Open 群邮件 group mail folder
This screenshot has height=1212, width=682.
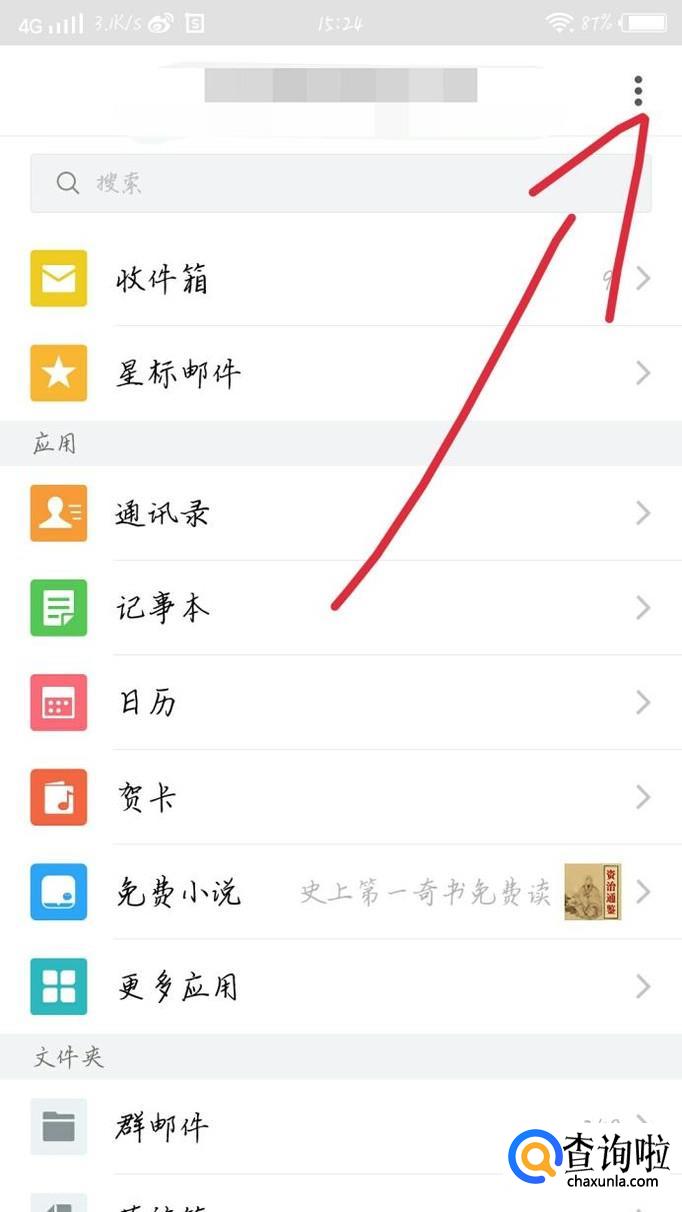pyautogui.click(x=341, y=1127)
